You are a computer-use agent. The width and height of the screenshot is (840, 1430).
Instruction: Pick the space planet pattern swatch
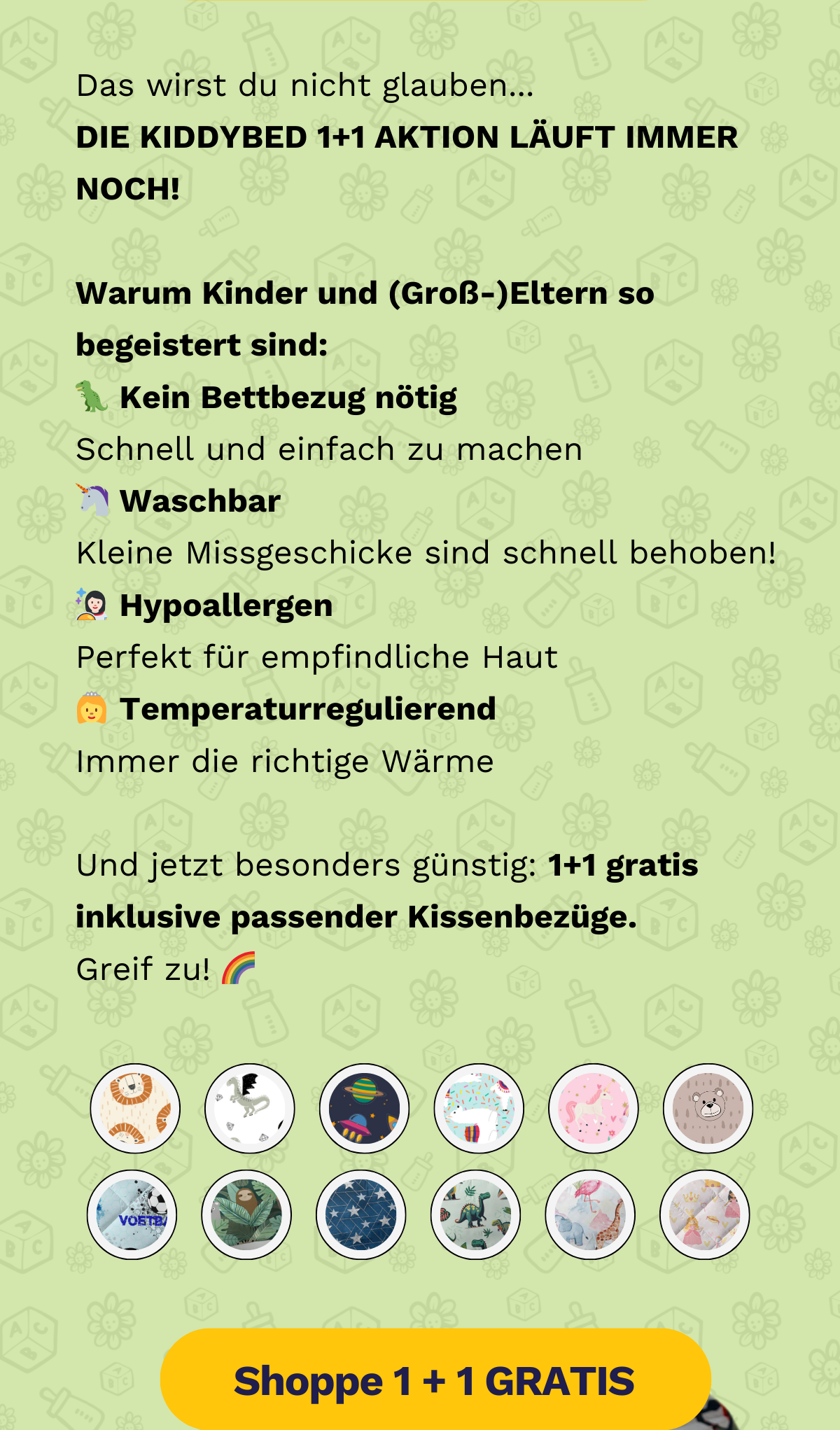click(x=365, y=1108)
